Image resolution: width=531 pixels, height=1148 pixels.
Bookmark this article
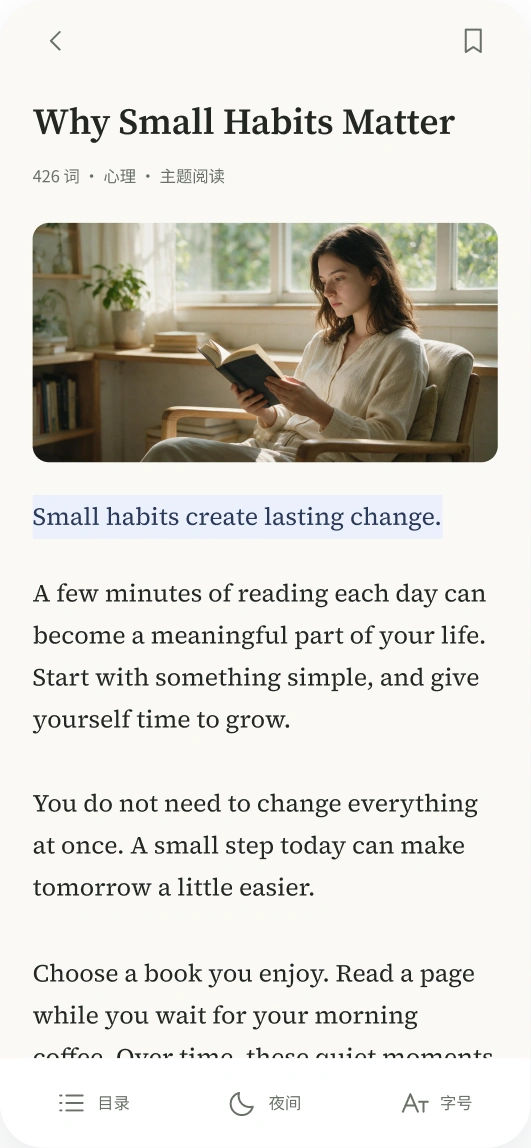473,41
